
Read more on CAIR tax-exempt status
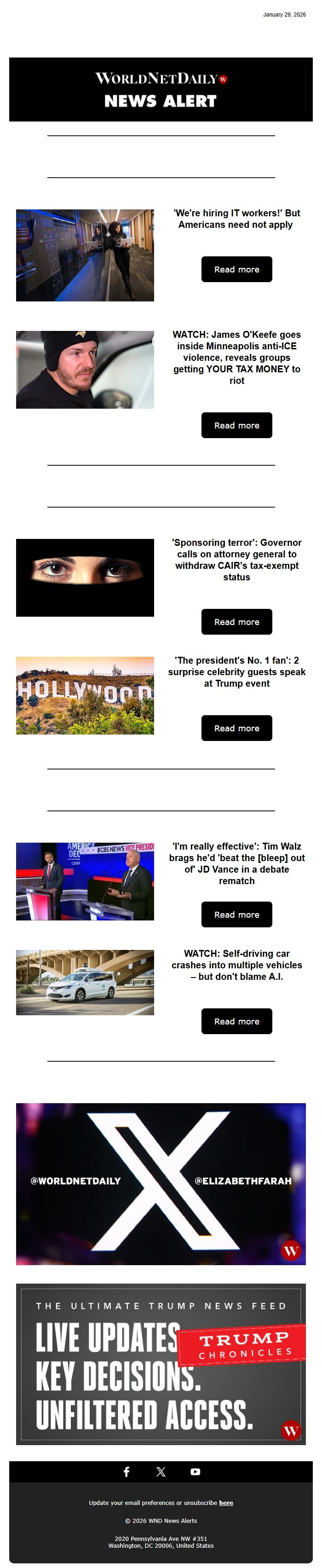pyautogui.click(x=236, y=621)
